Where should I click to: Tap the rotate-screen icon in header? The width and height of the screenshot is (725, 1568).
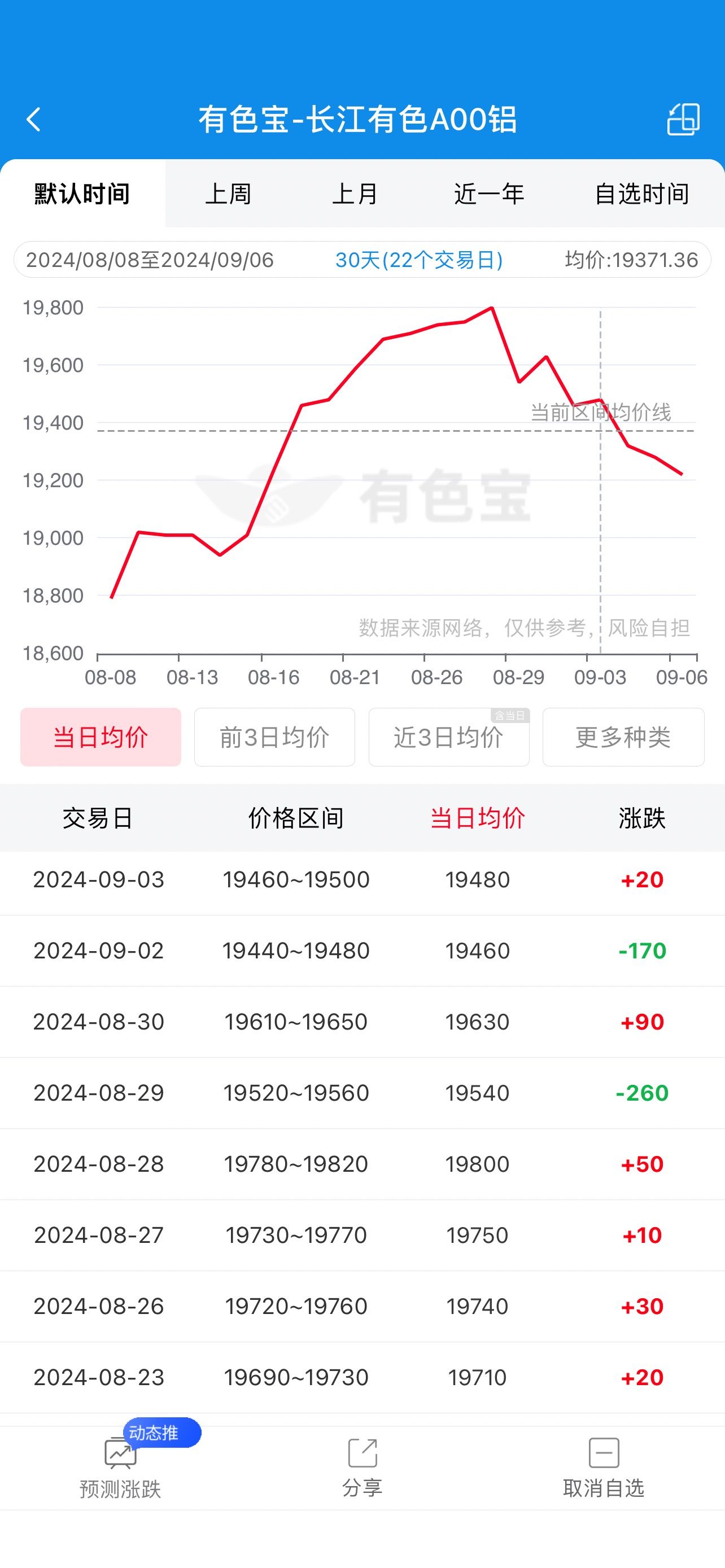point(684,119)
